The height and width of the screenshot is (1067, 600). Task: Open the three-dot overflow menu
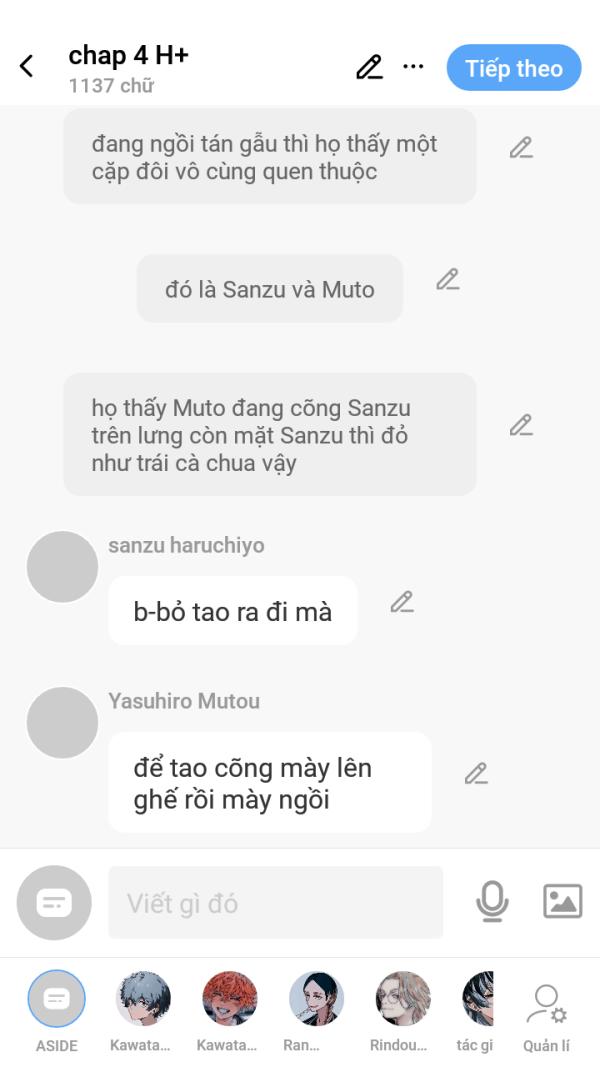(413, 67)
